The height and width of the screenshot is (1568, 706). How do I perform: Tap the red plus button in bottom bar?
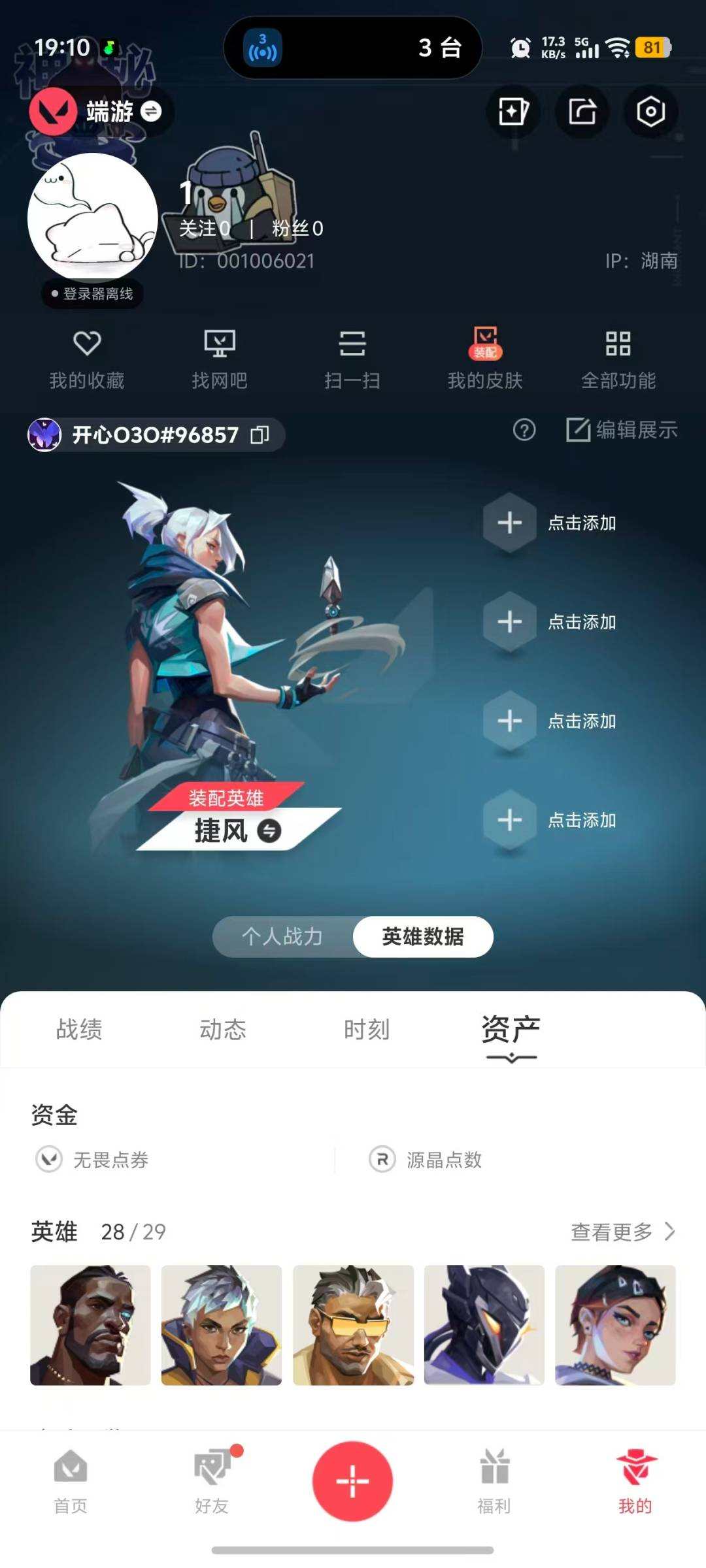(x=352, y=1482)
